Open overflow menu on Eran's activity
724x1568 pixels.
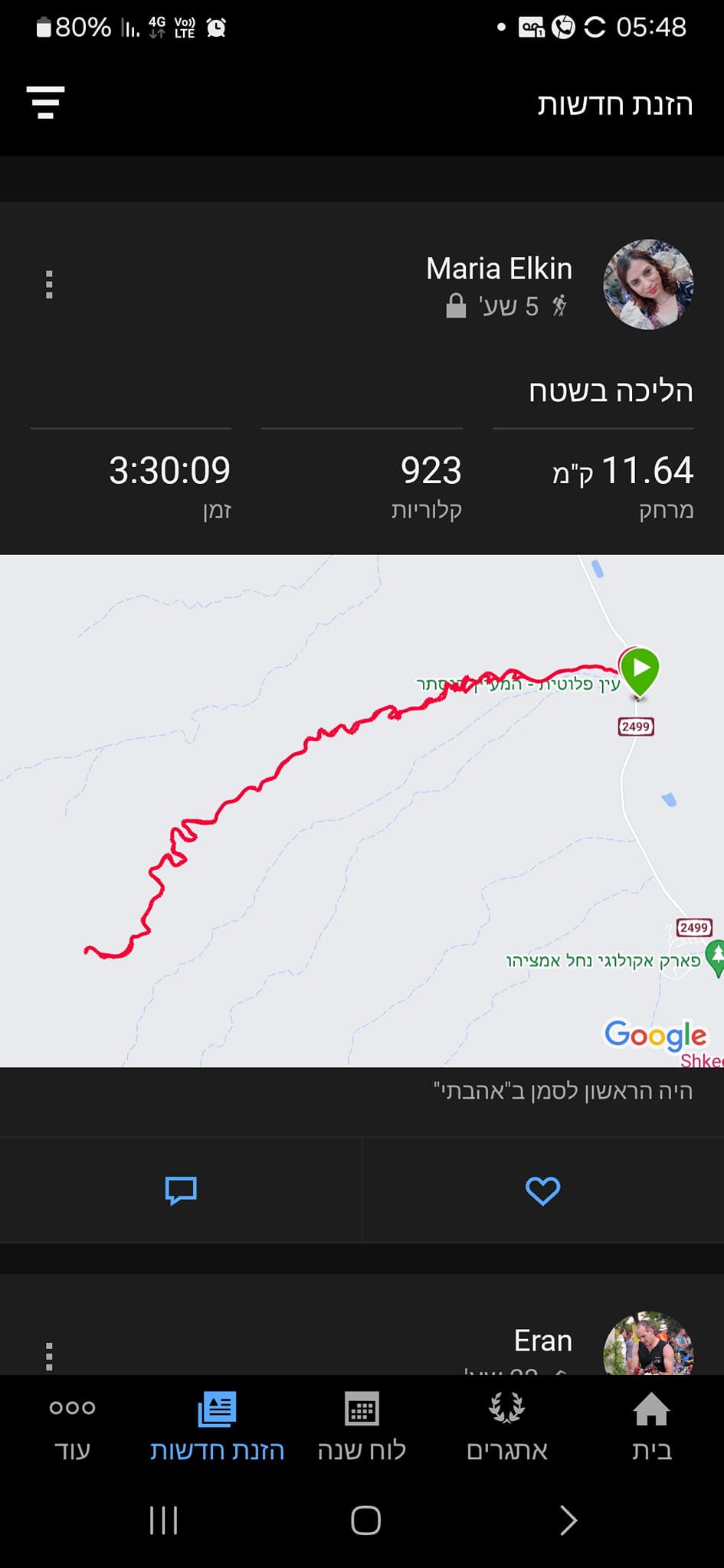(x=49, y=1356)
